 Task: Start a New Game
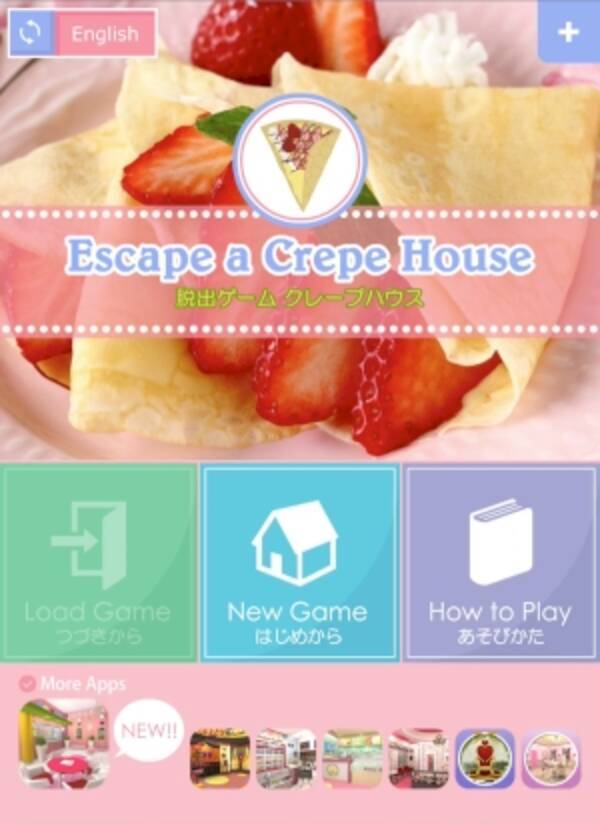tap(299, 562)
